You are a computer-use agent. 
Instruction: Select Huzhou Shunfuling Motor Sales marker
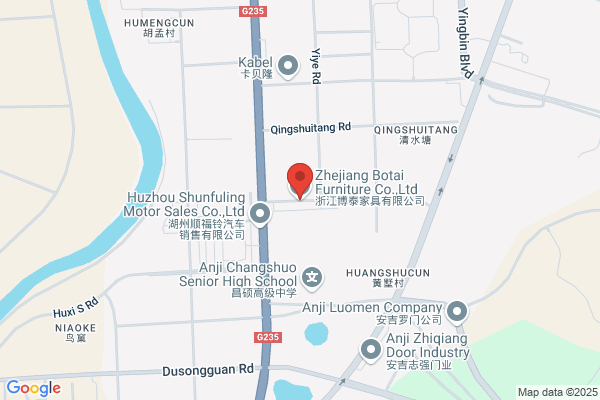(260, 214)
